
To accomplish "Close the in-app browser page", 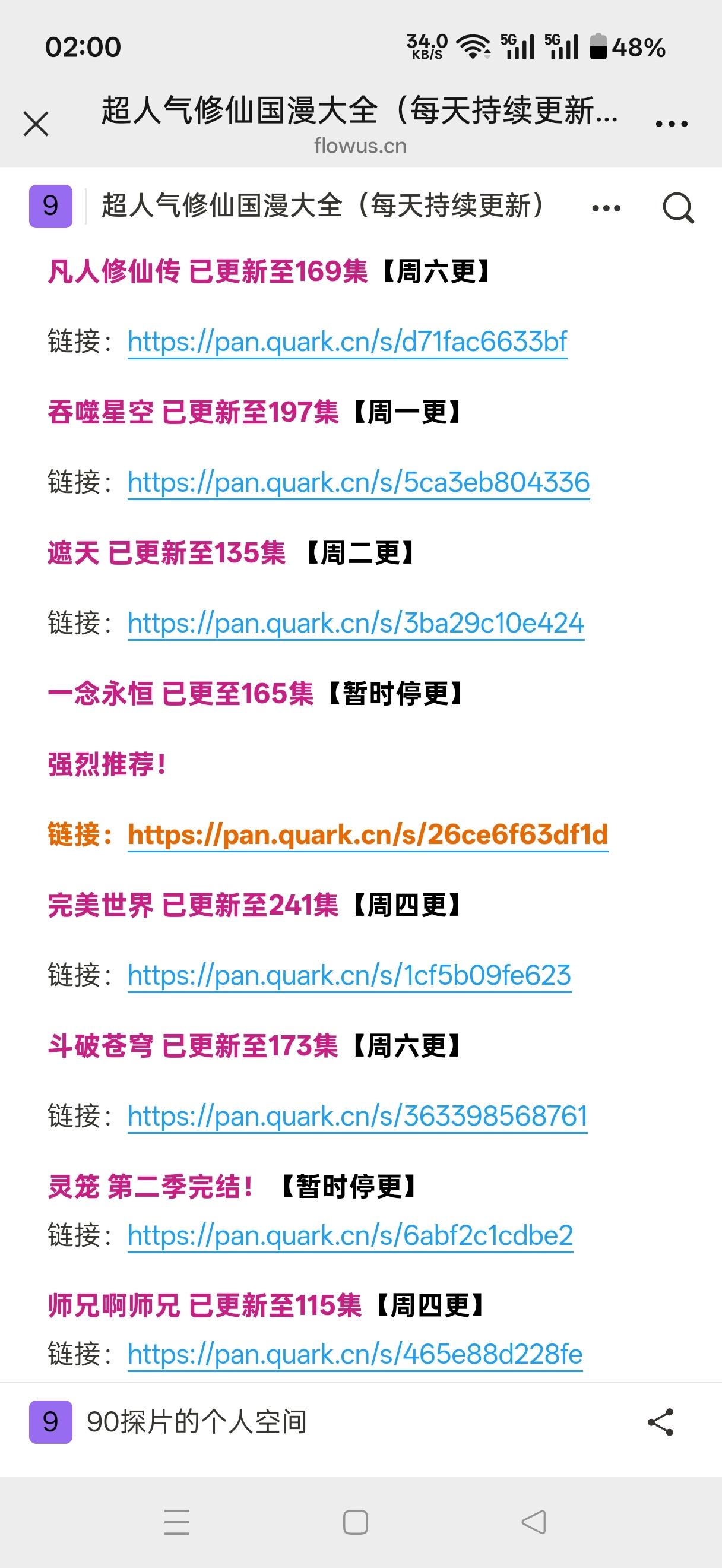I will (36, 124).
